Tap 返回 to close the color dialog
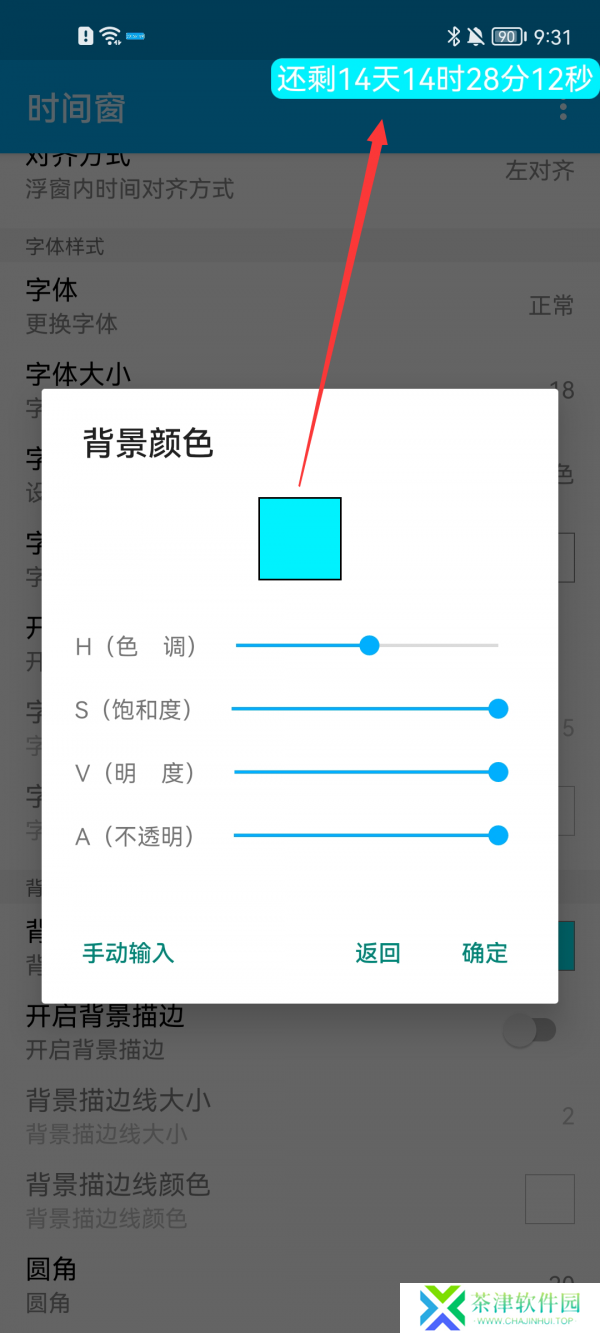Viewport: 600px width, 1333px height. click(378, 953)
